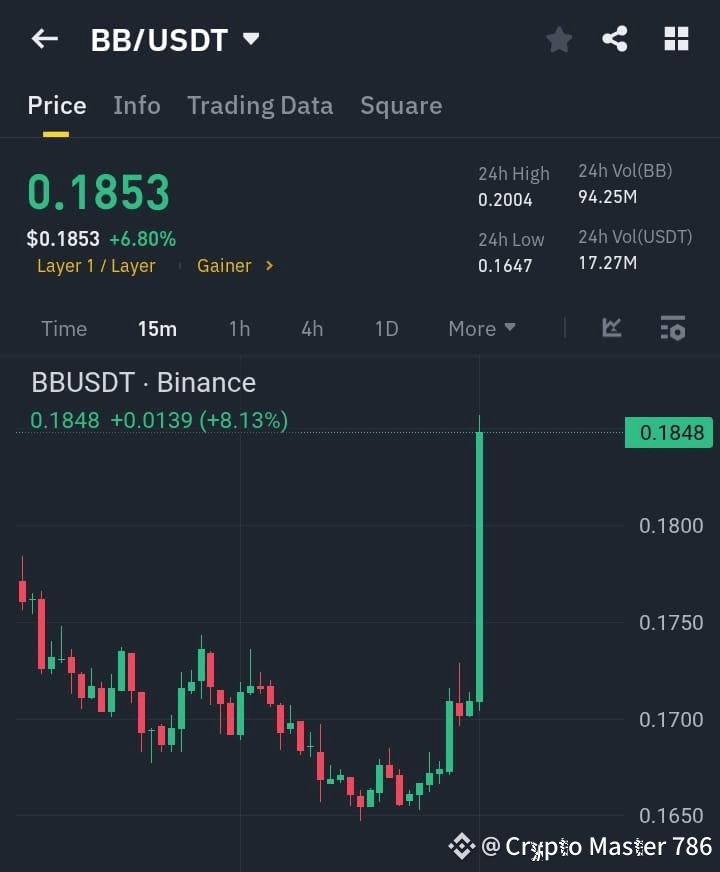Expand the More timeframes dropdown
Screen dimensions: 720x872
click(x=481, y=328)
